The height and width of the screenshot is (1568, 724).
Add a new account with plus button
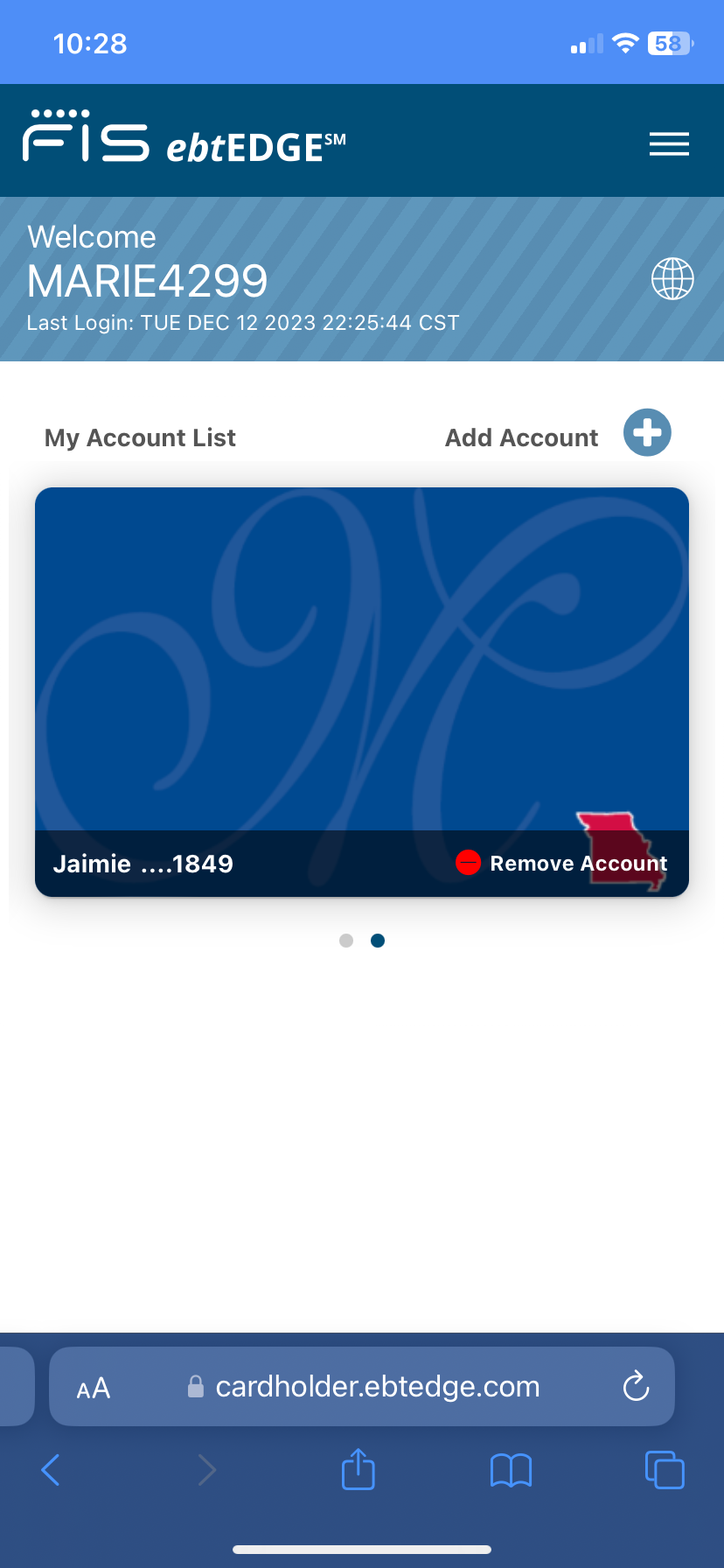(647, 432)
